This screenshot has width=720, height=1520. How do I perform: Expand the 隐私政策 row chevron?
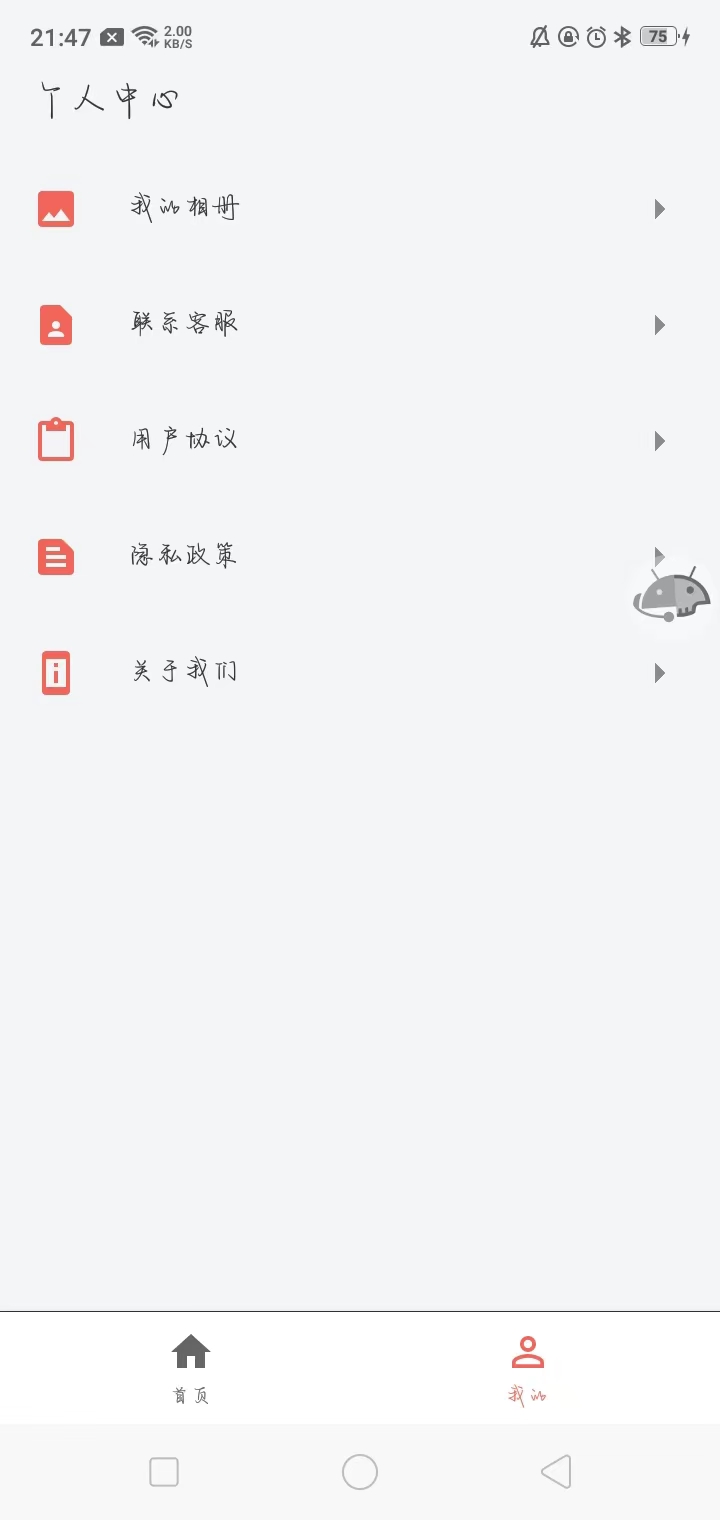click(658, 556)
